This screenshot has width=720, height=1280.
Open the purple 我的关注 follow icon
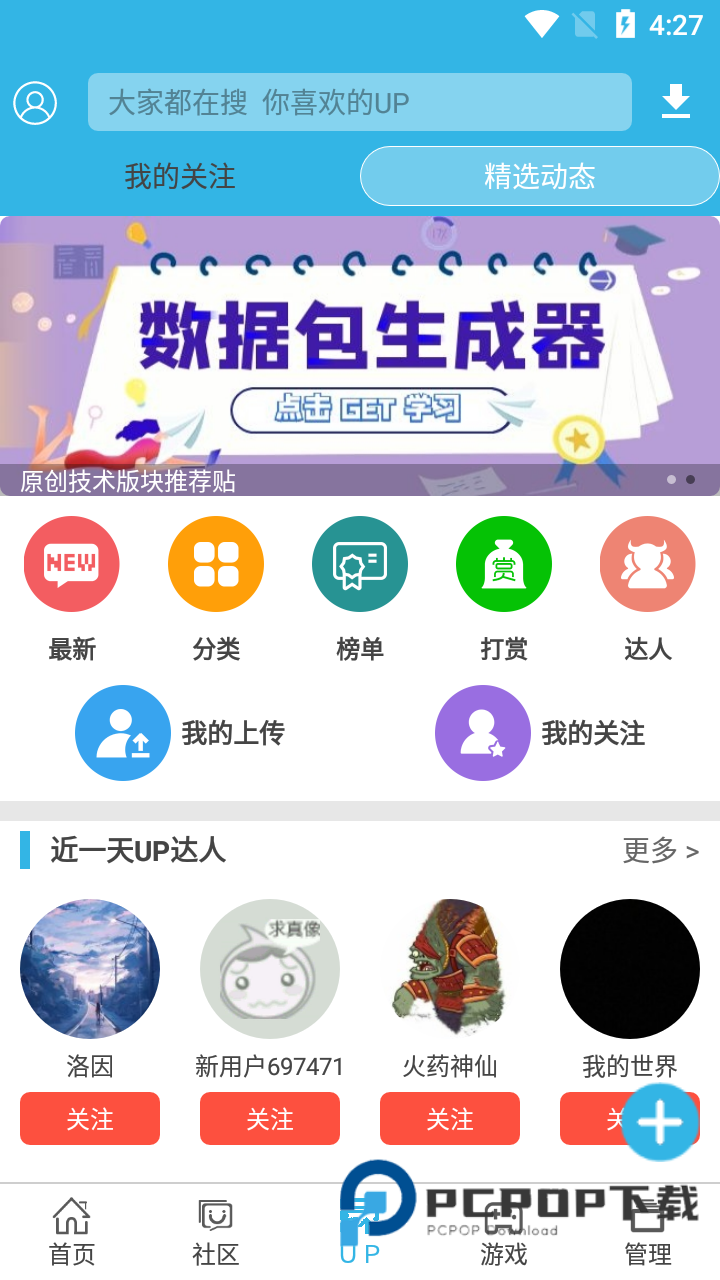coord(483,732)
